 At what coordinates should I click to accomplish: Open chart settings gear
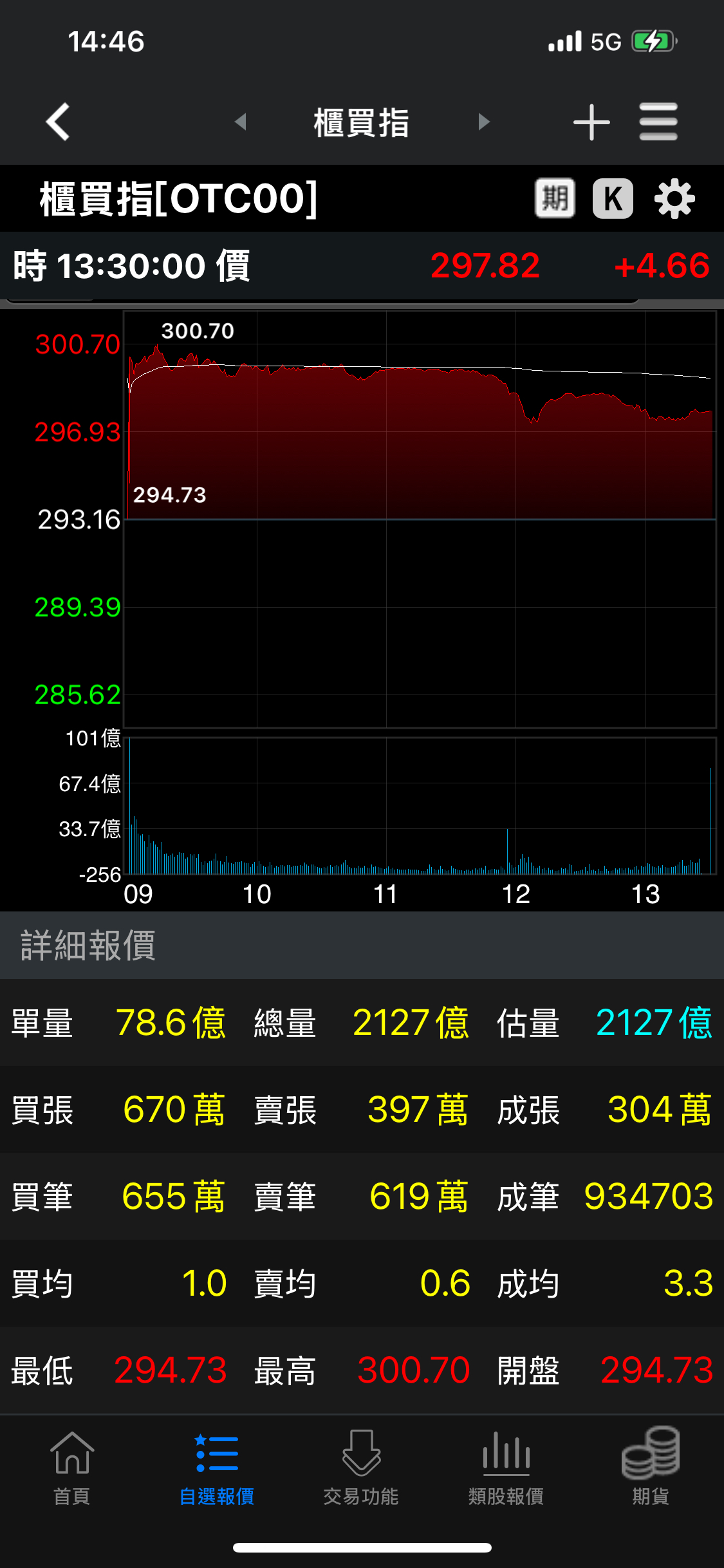click(x=674, y=199)
